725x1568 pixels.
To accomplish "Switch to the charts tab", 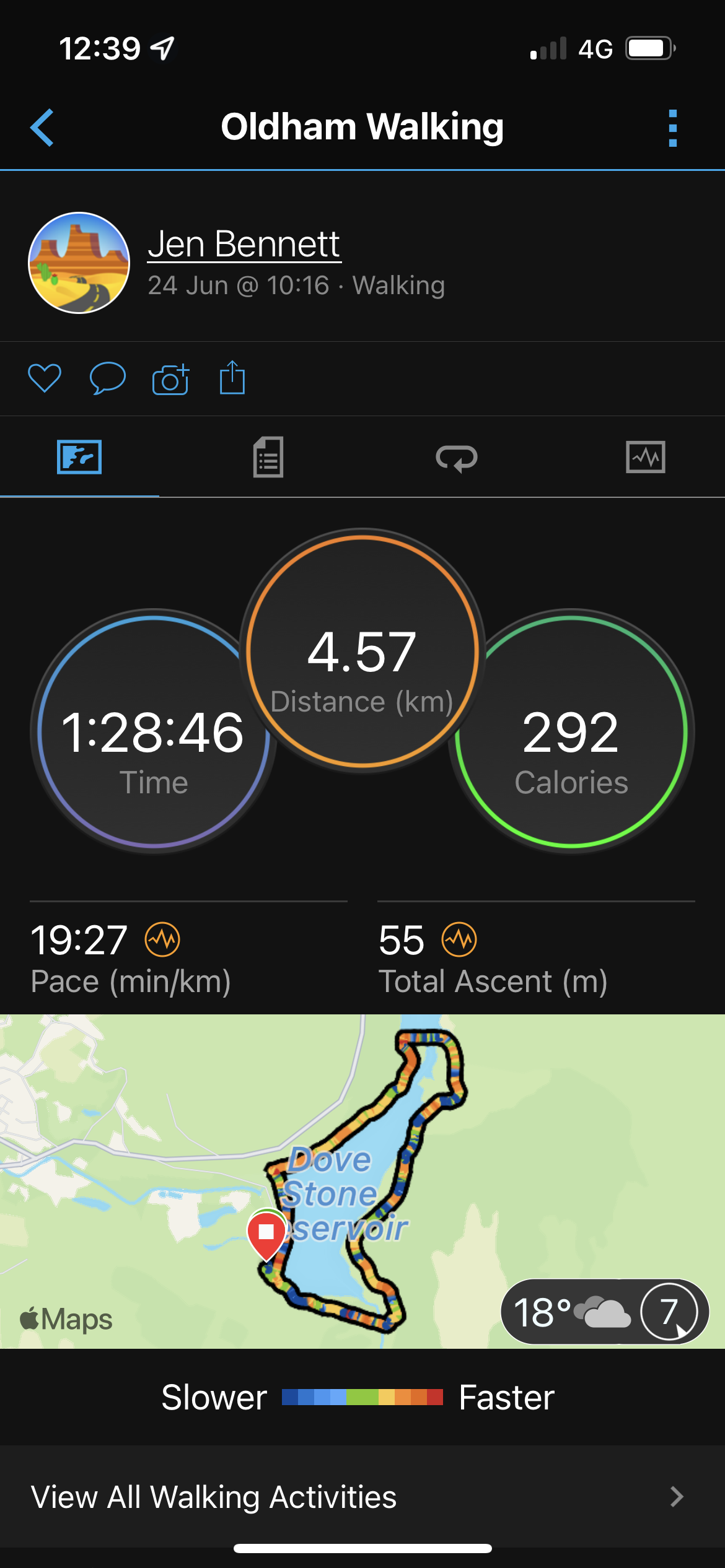I will click(645, 457).
